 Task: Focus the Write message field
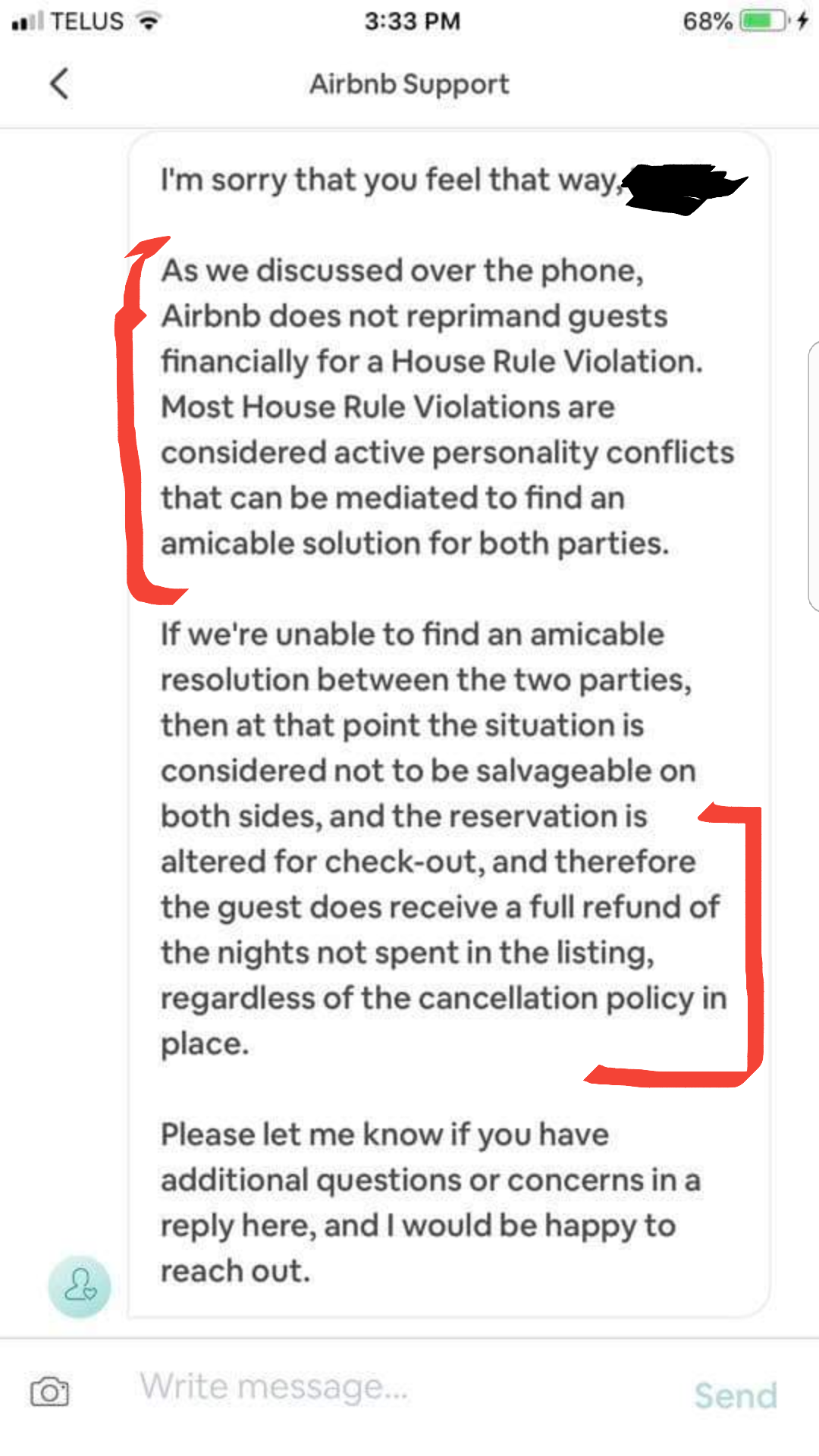(379, 1388)
